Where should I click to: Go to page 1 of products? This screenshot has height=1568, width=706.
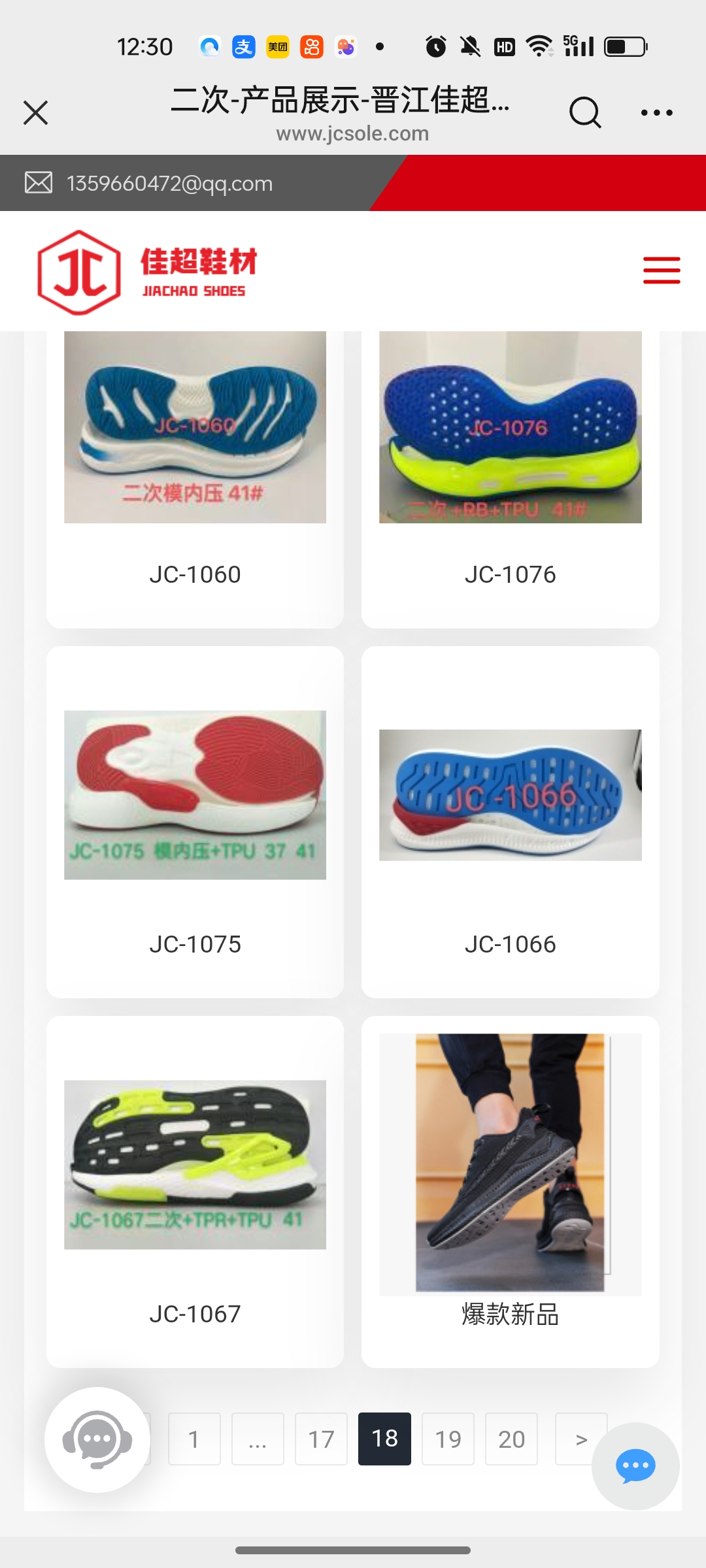pos(194,1439)
